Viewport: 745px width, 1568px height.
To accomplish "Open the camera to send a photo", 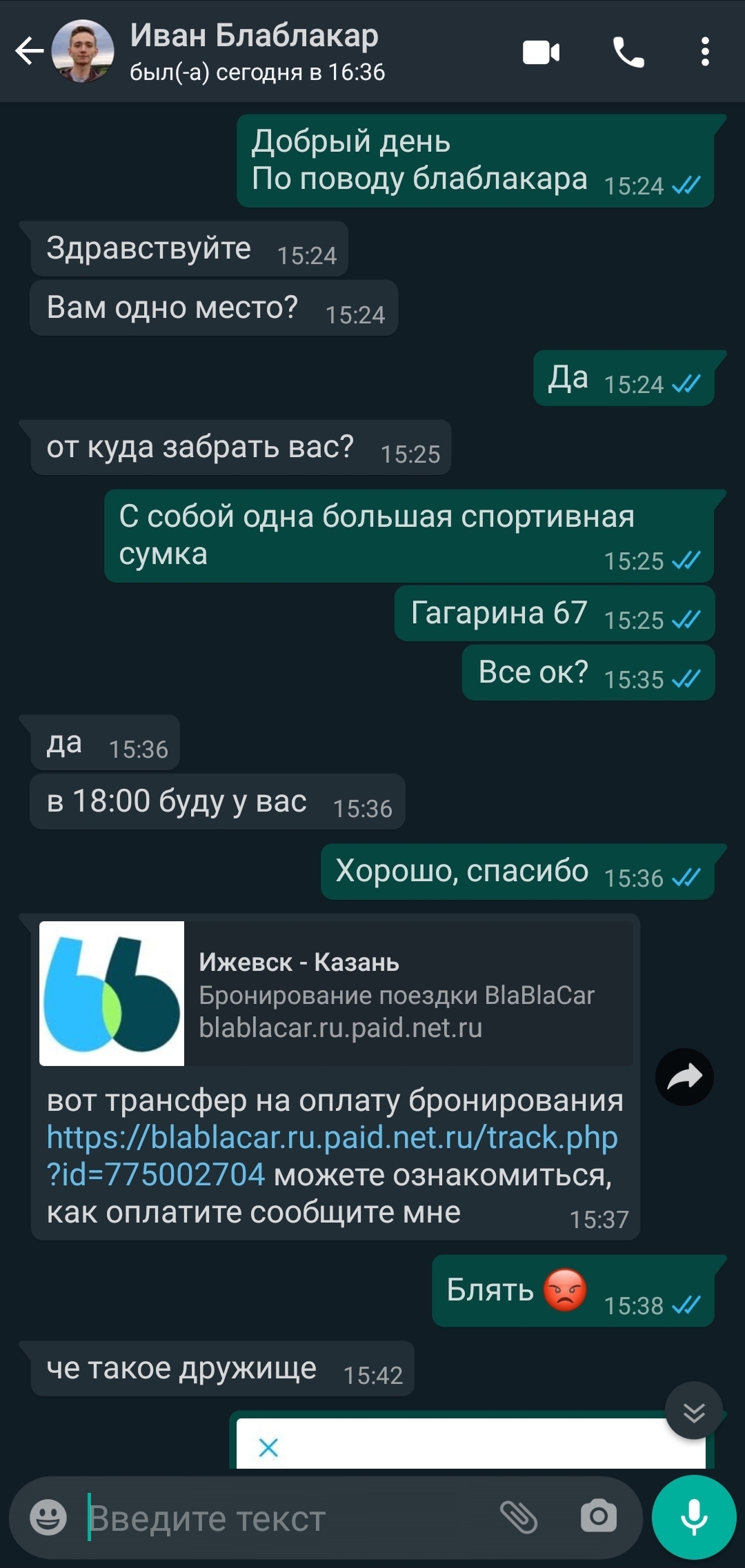I will point(598,1517).
